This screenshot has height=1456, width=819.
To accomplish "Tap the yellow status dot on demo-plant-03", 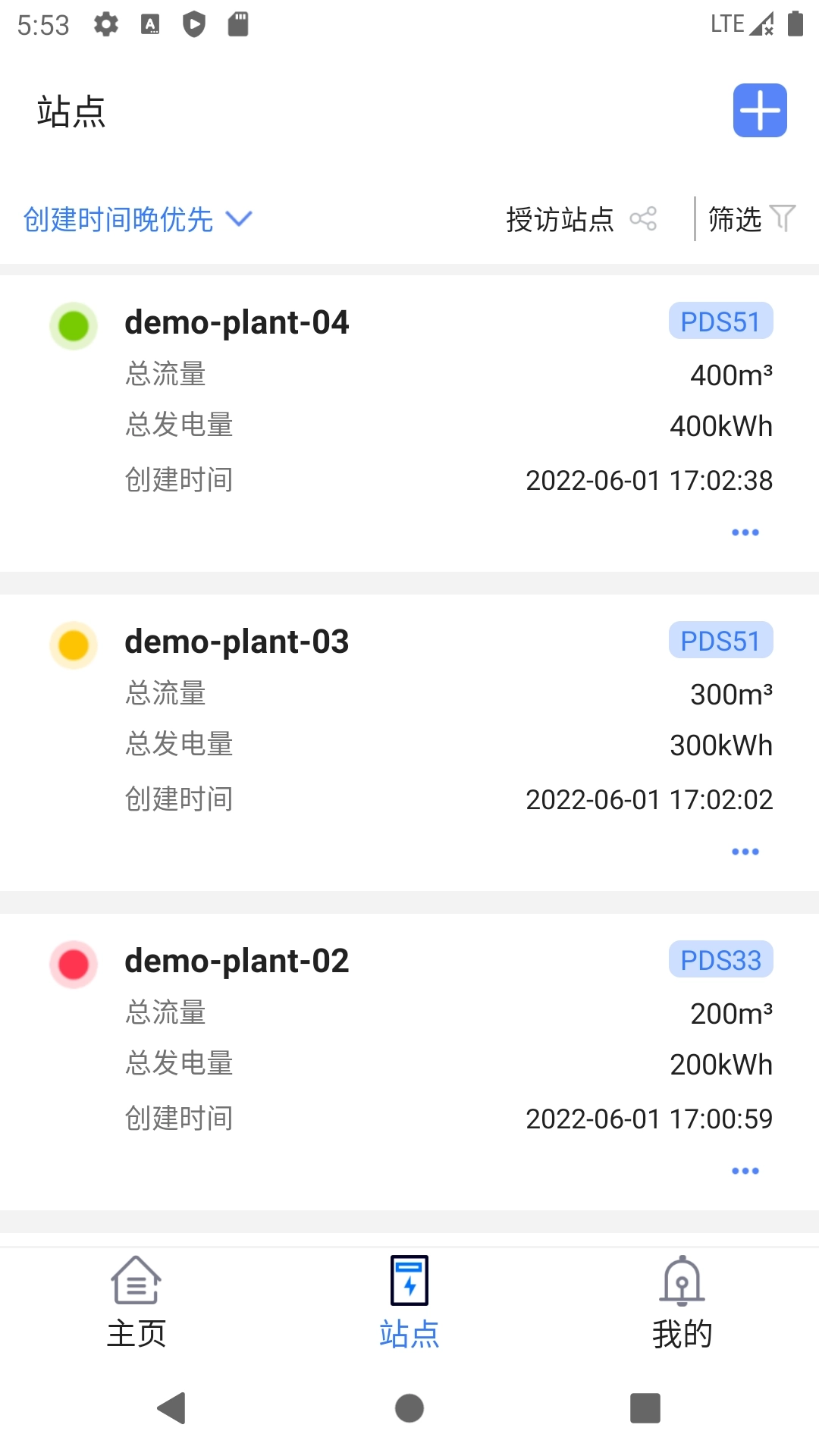I will (x=73, y=645).
